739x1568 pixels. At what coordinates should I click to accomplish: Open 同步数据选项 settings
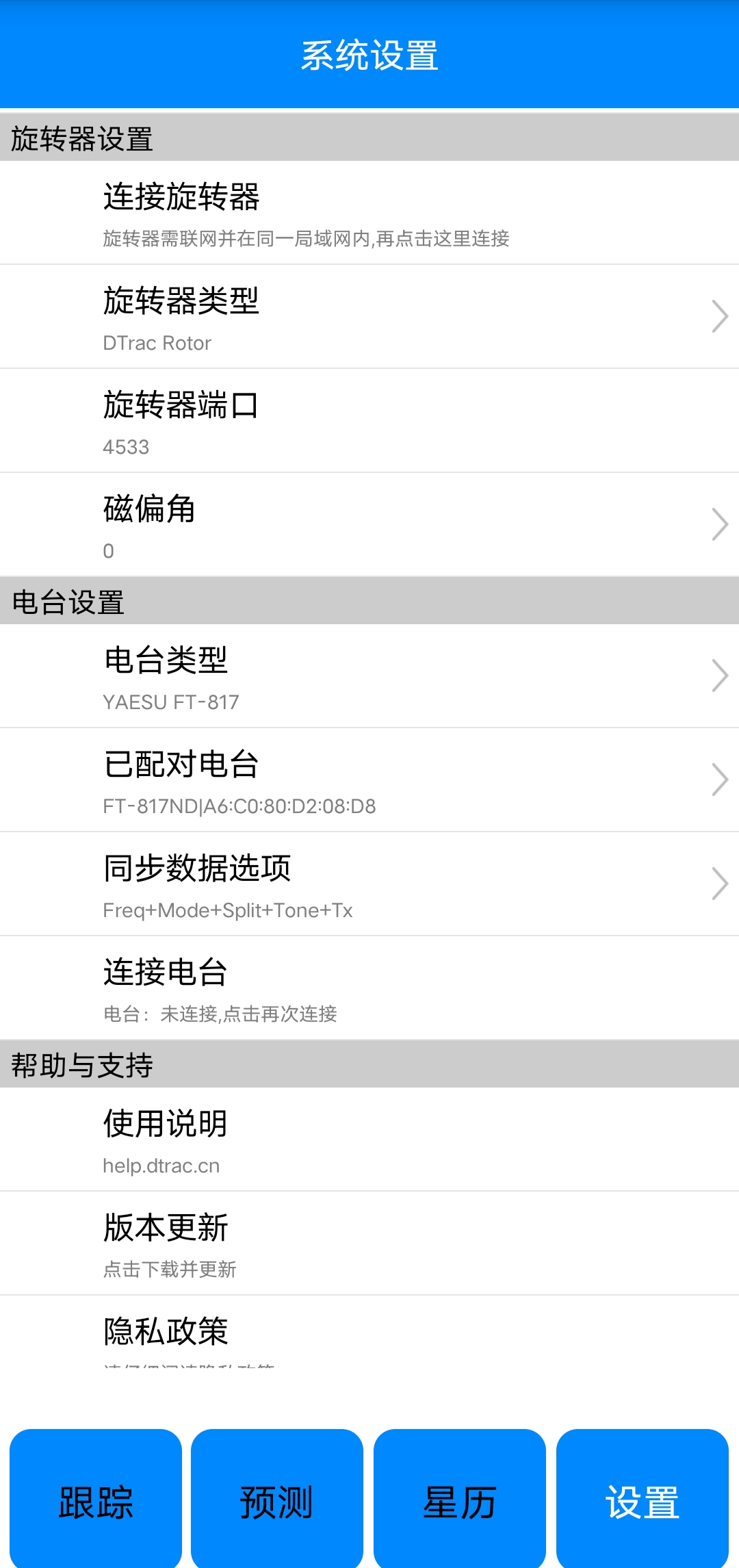coord(369,884)
